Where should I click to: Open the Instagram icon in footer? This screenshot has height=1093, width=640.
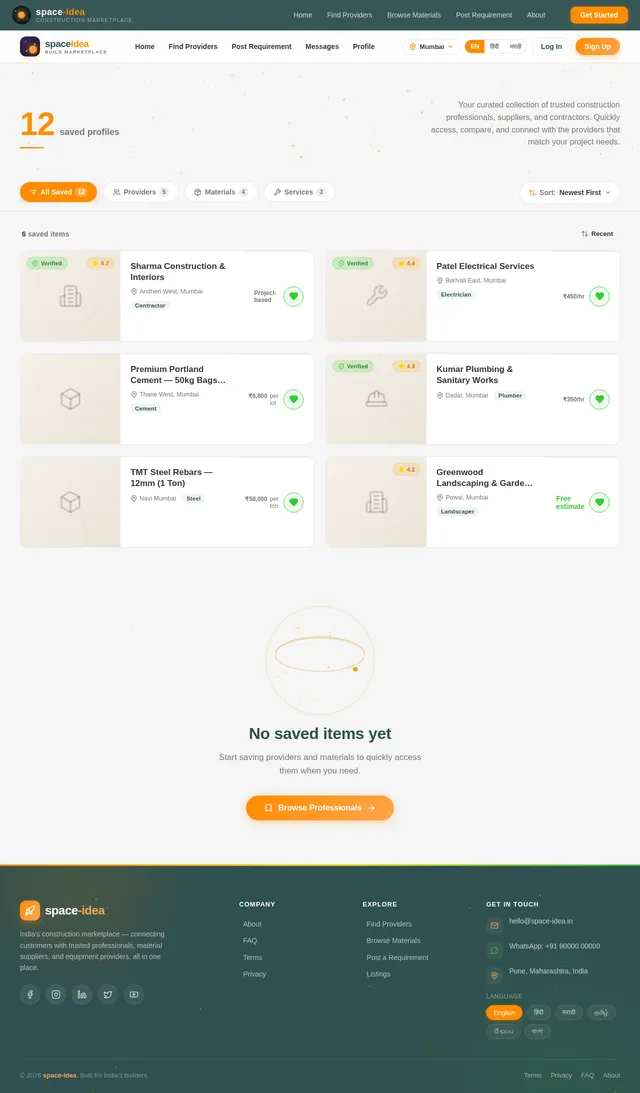point(56,995)
